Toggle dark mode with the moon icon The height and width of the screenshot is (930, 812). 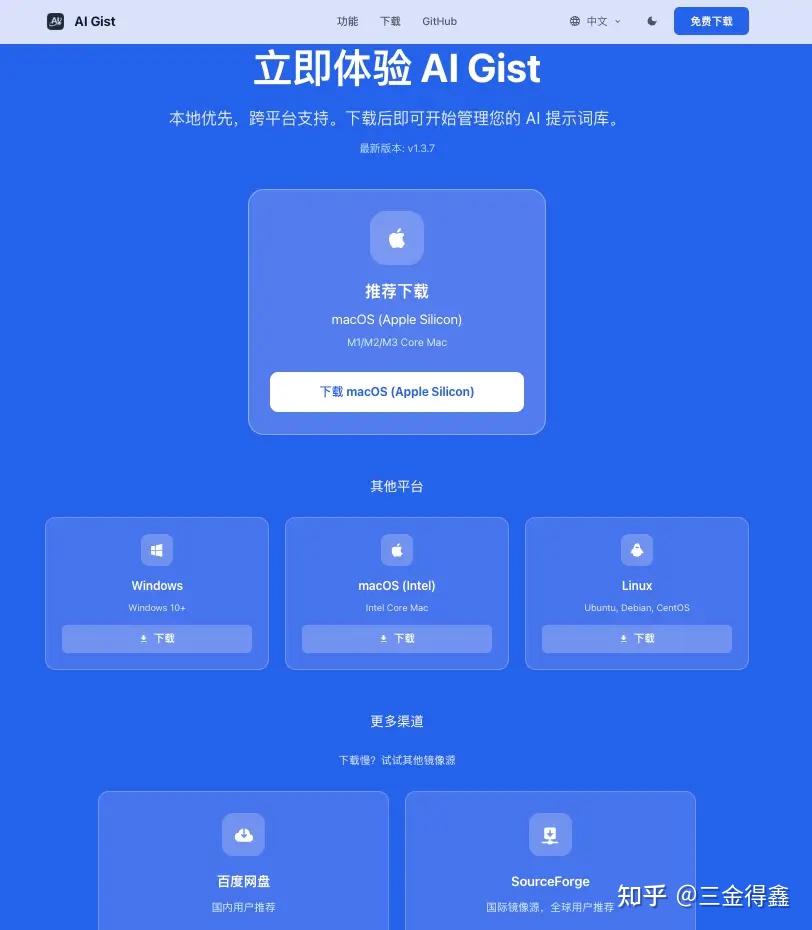650,20
